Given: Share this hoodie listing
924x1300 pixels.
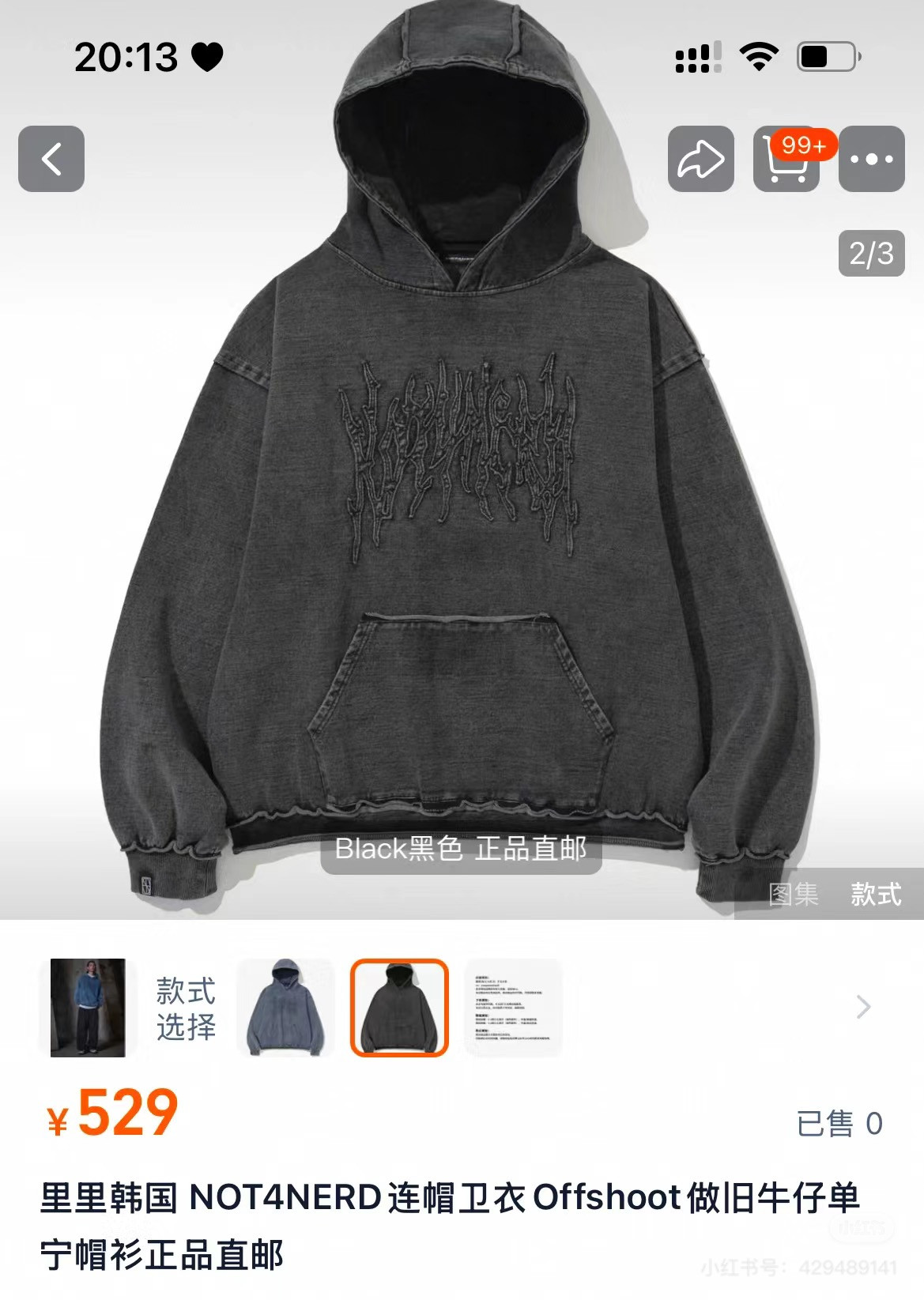Looking at the screenshot, I should pos(700,159).
